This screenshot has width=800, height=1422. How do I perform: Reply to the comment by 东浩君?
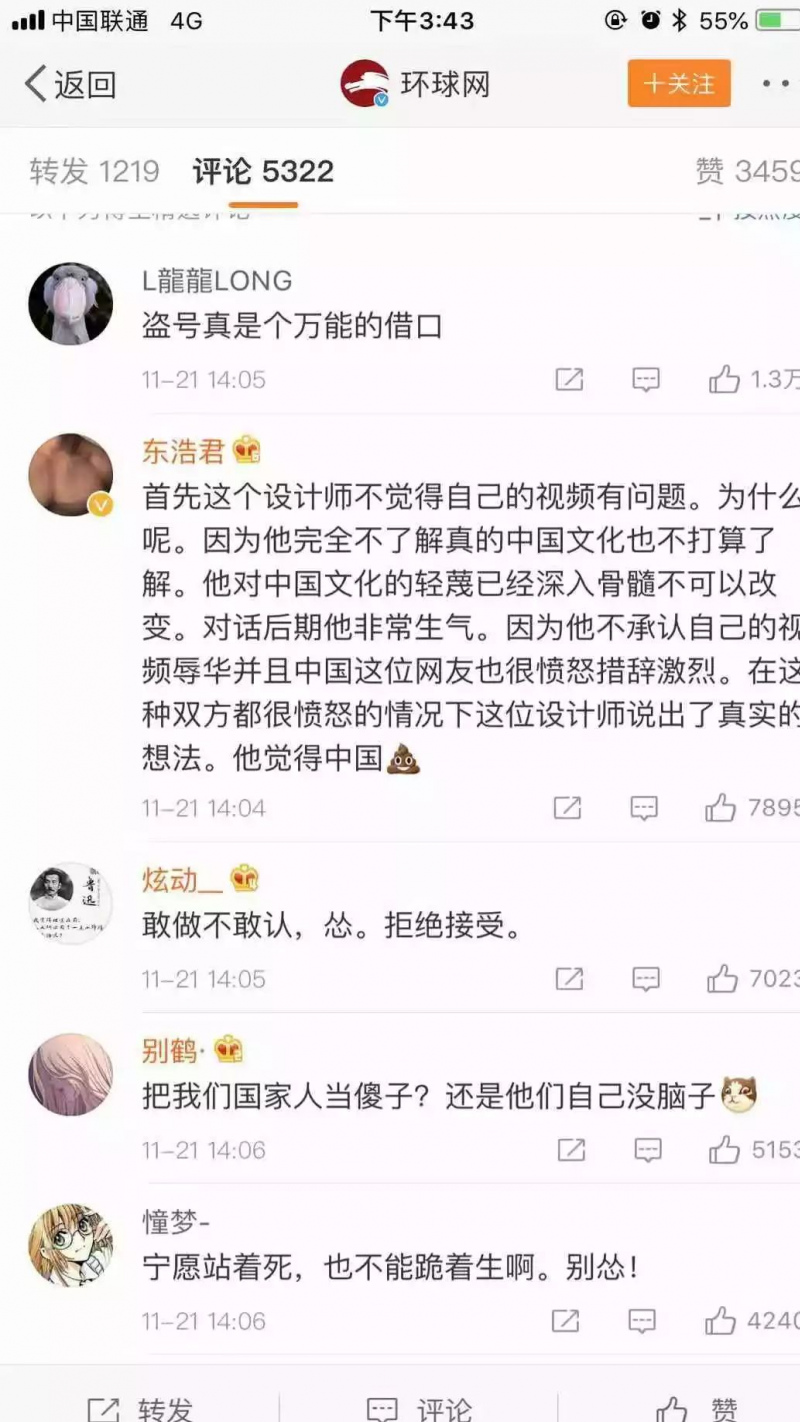[x=644, y=807]
